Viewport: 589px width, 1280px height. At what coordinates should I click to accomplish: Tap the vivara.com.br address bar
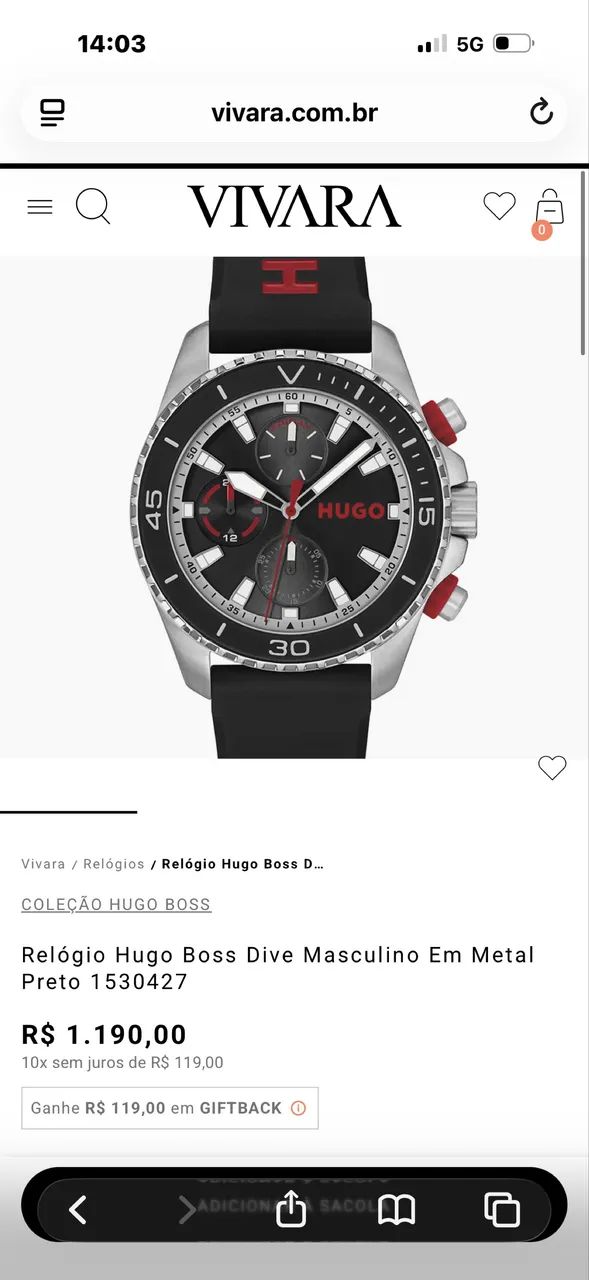pyautogui.click(x=294, y=112)
